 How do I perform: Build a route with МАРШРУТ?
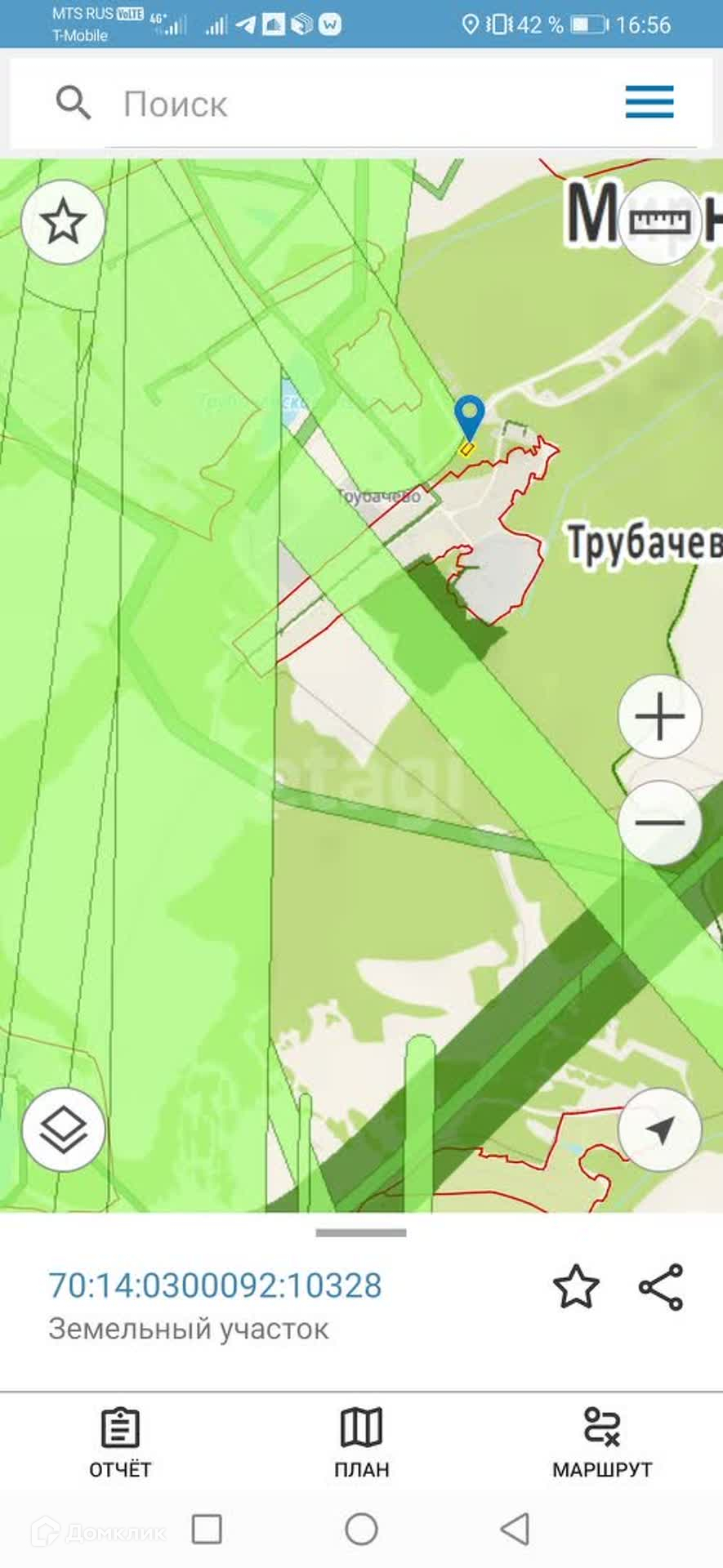[x=602, y=1444]
